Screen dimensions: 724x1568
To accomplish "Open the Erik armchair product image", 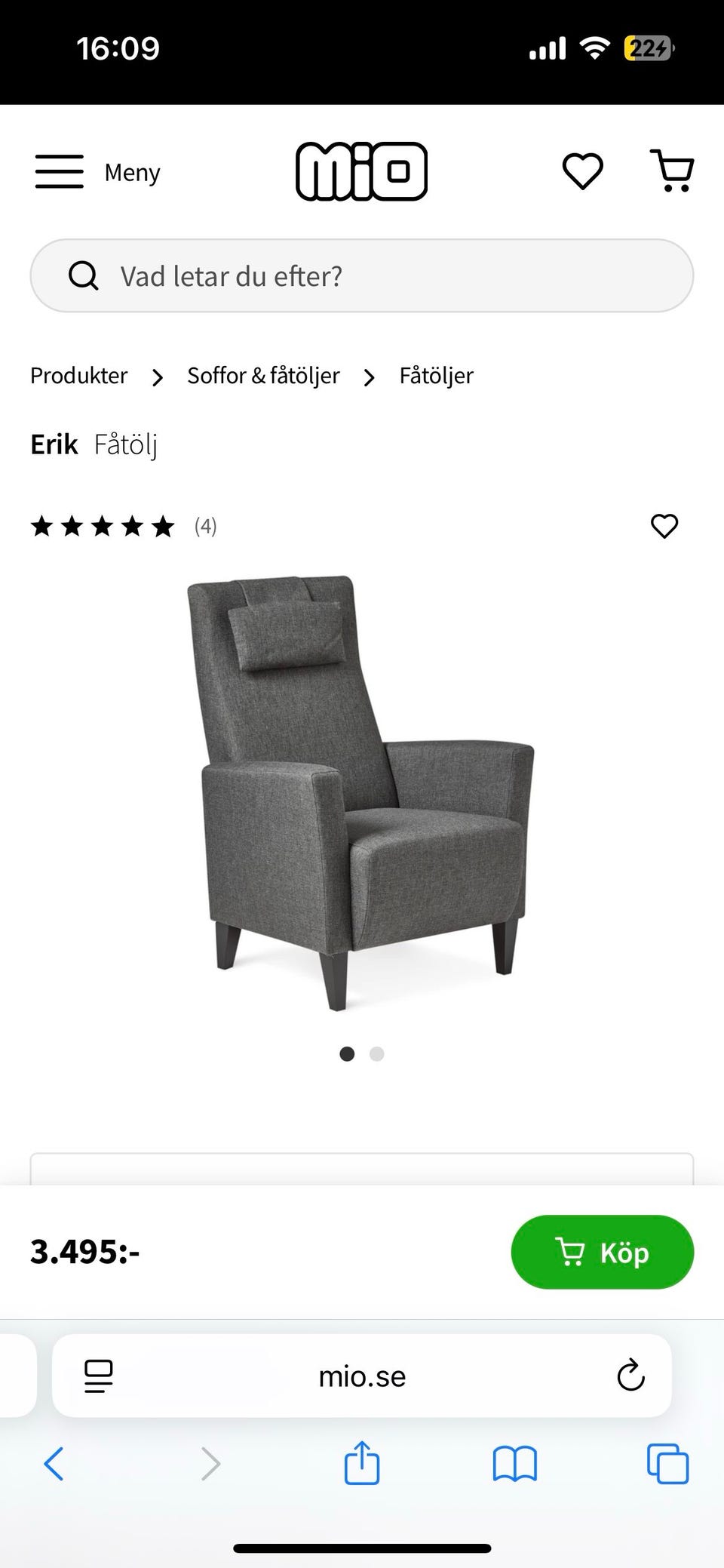I will [360, 792].
